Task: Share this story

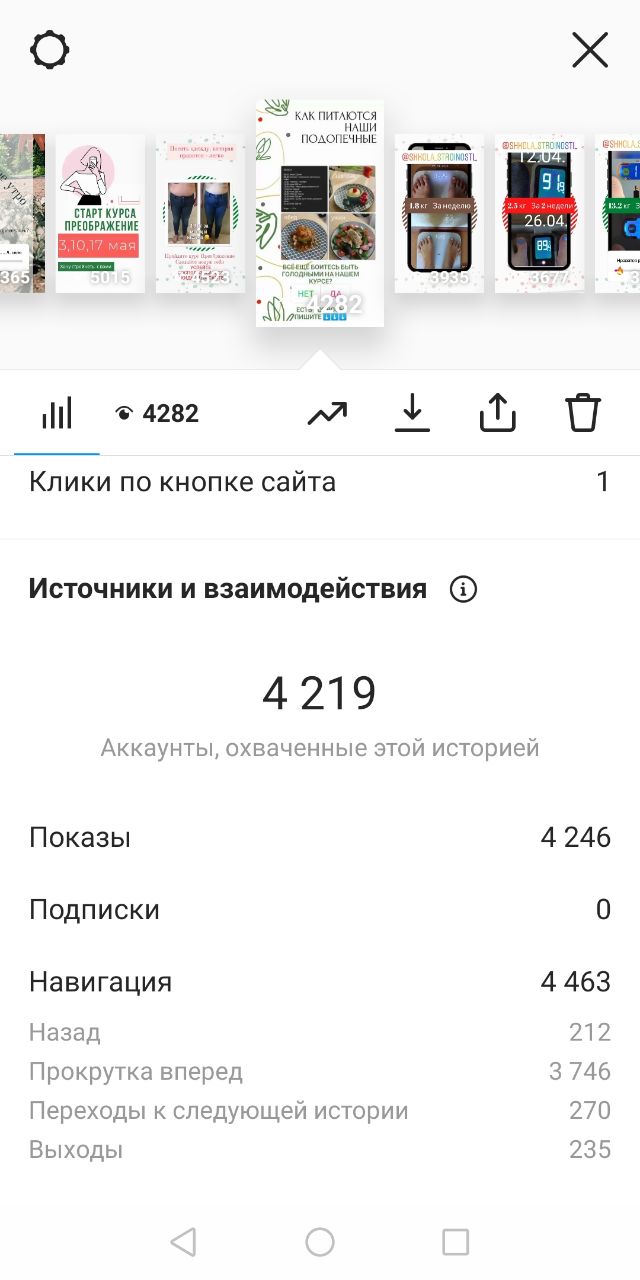Action: point(497,413)
